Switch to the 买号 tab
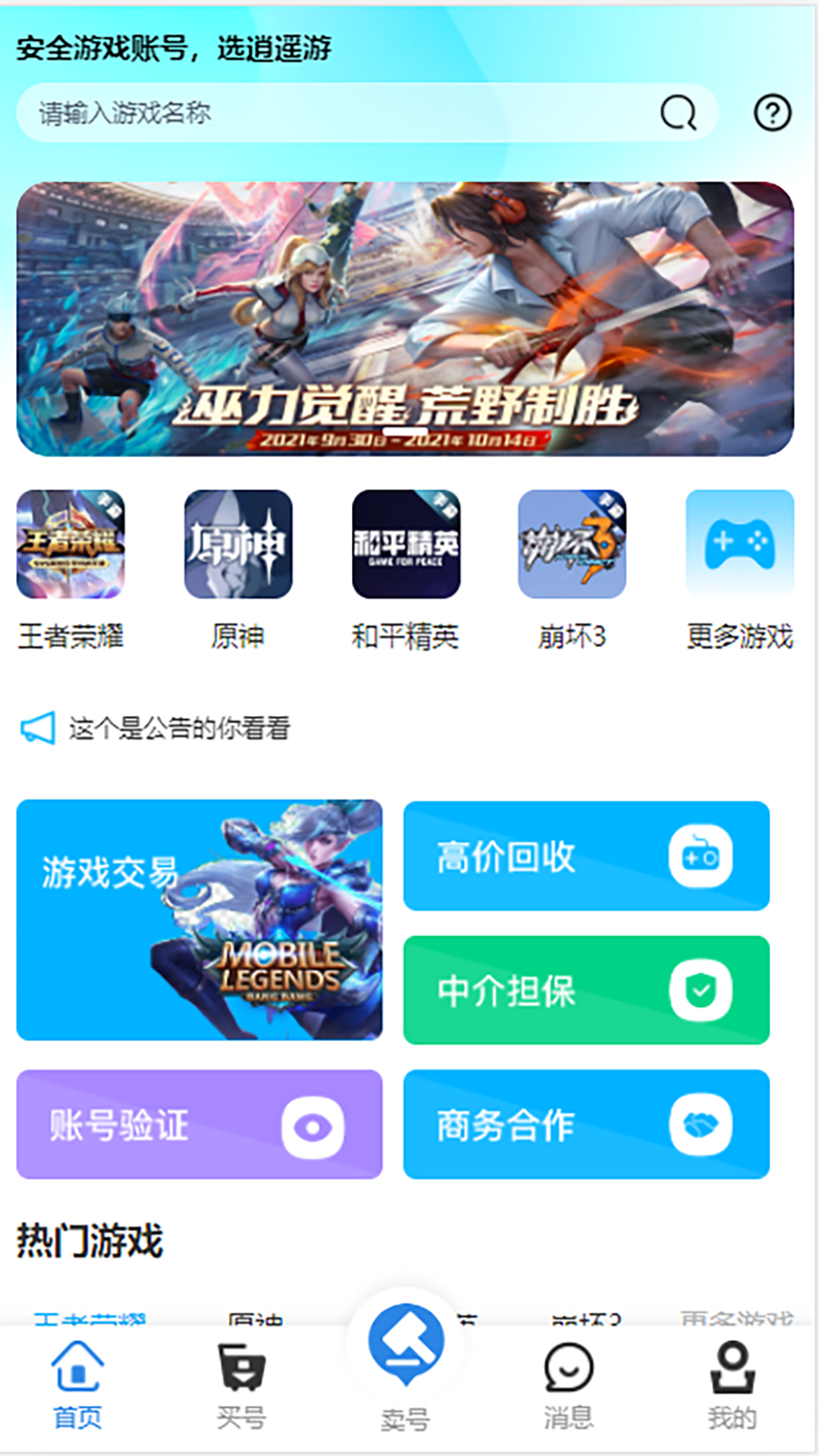 241,1386
